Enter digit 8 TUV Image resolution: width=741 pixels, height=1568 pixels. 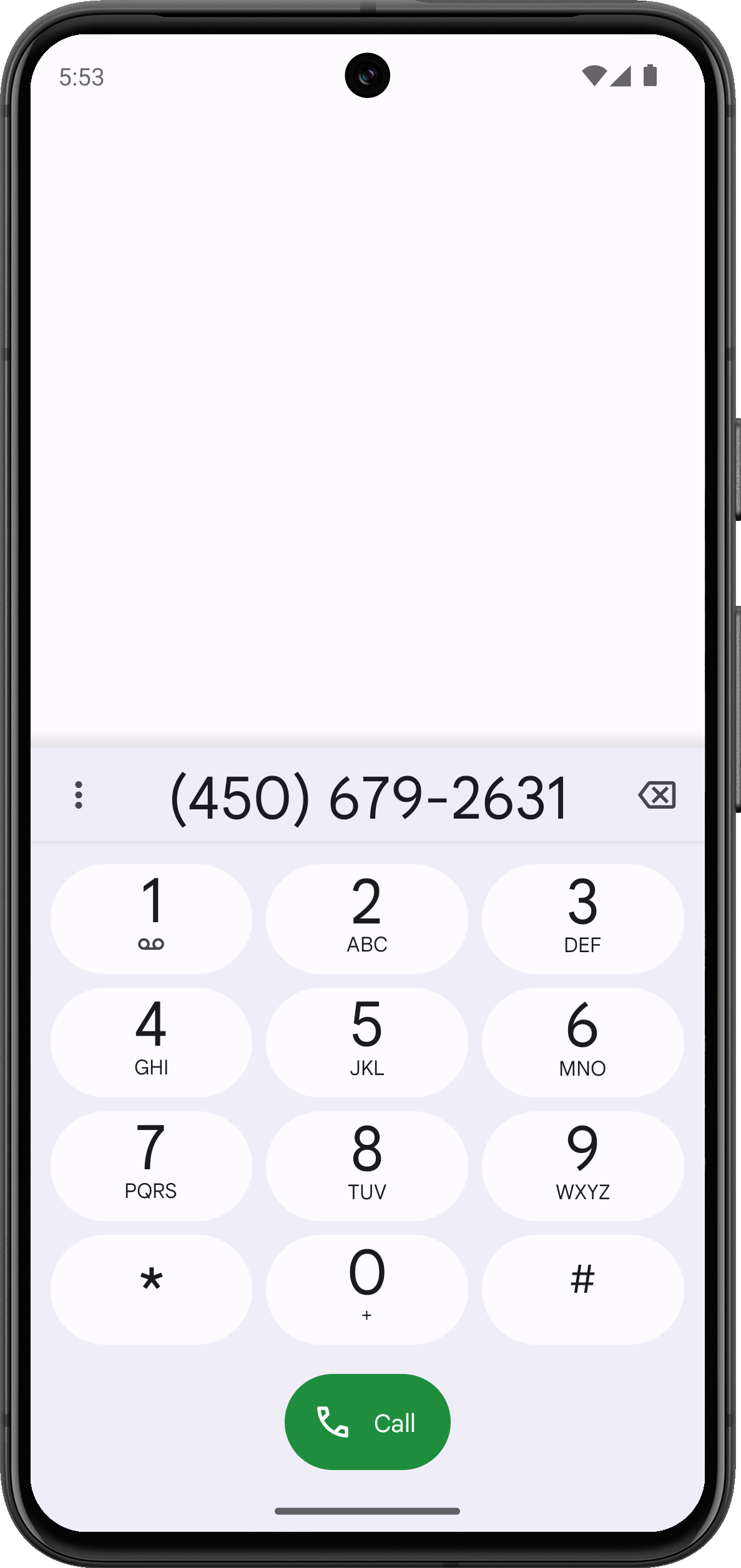(x=367, y=1165)
